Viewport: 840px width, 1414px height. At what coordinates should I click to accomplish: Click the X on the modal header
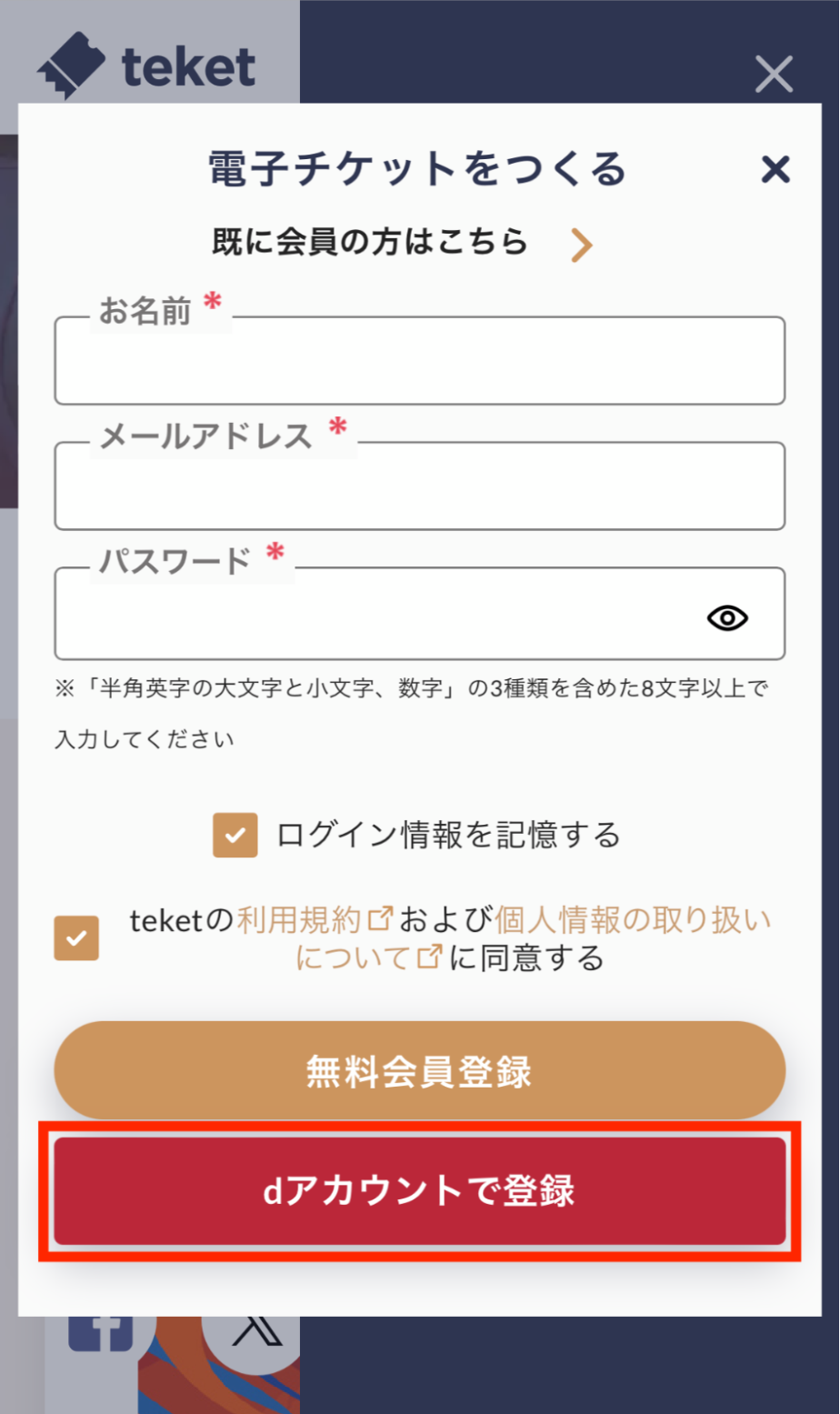(775, 170)
